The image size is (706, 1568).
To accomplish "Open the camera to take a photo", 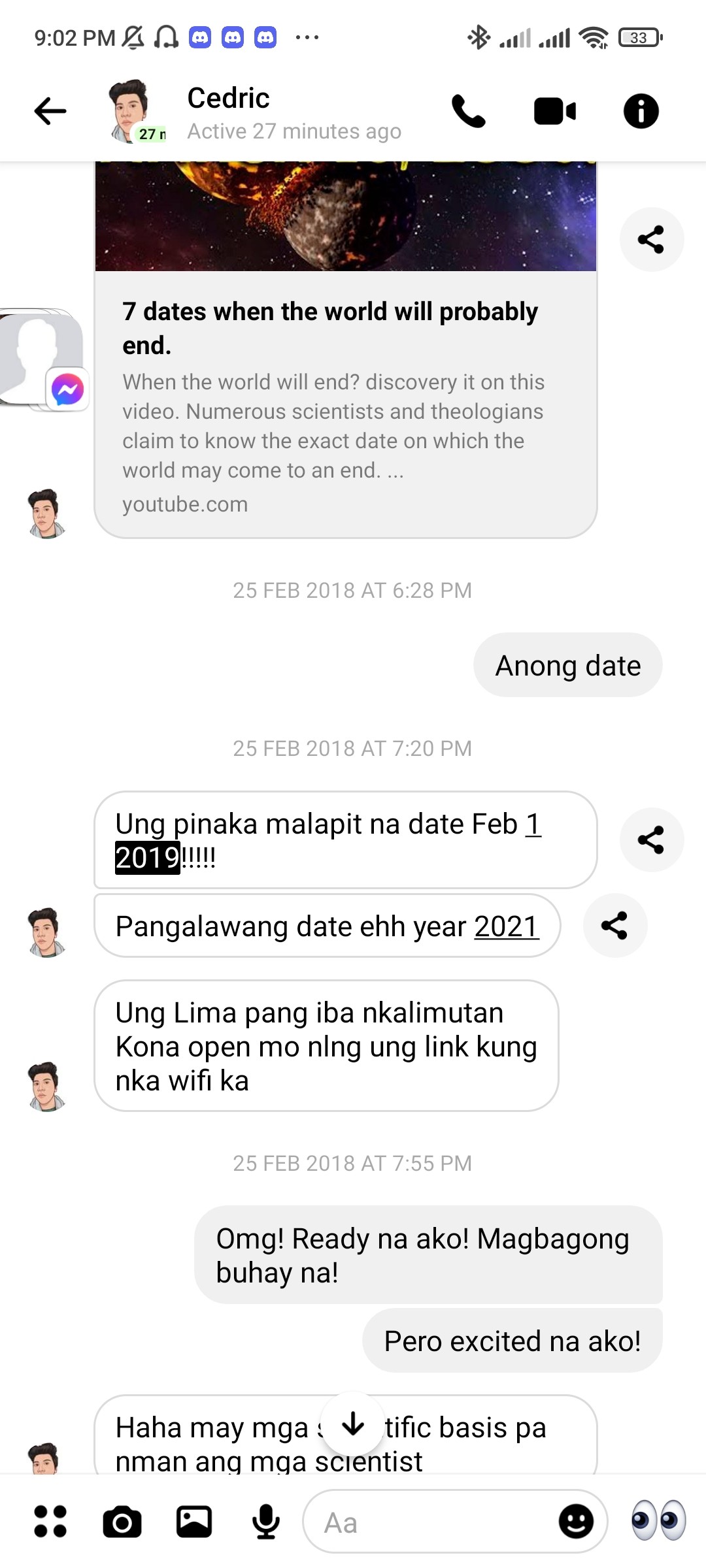I will click(x=122, y=1522).
